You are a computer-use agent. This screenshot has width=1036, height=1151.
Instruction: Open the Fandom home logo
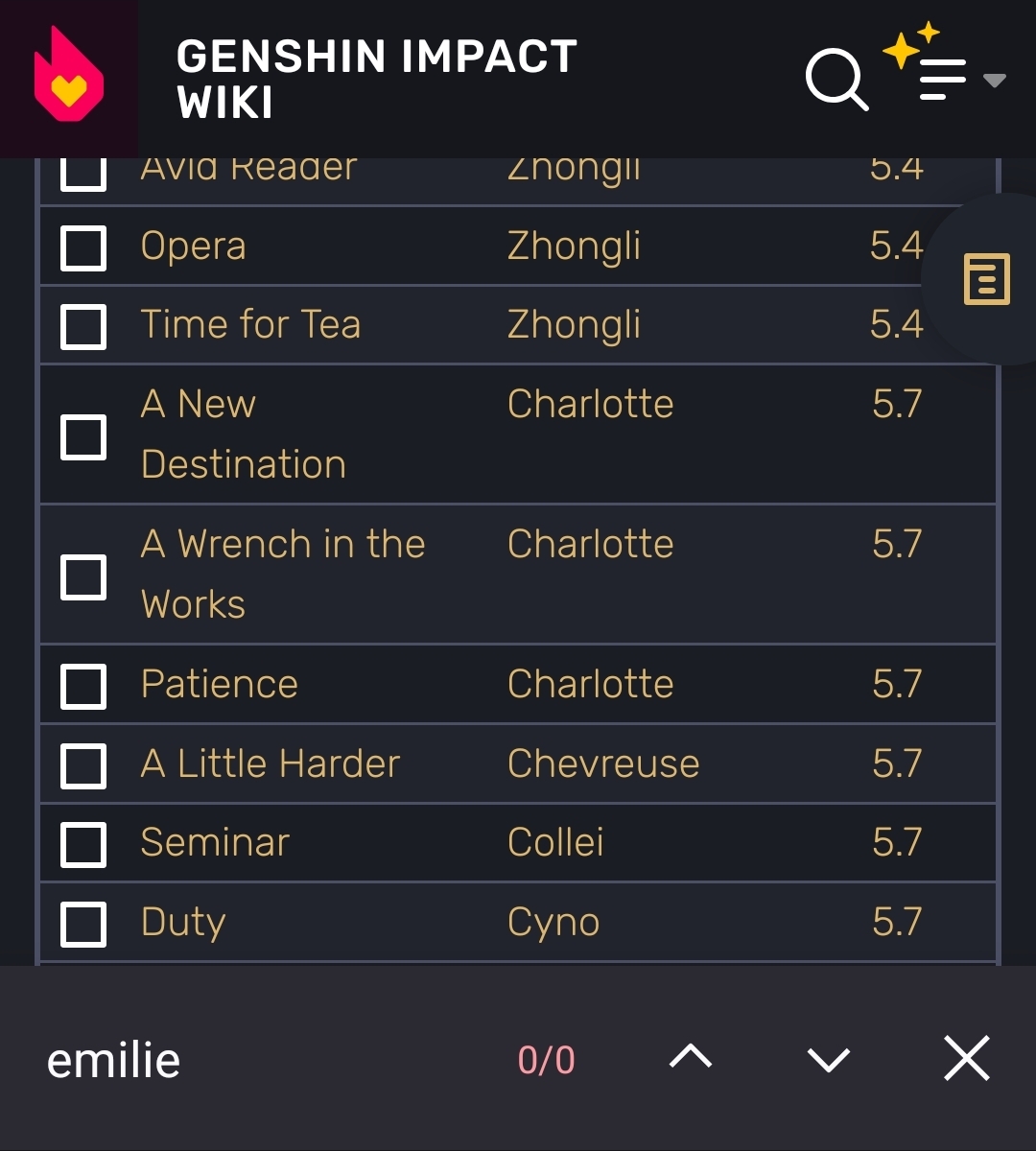[x=68, y=77]
